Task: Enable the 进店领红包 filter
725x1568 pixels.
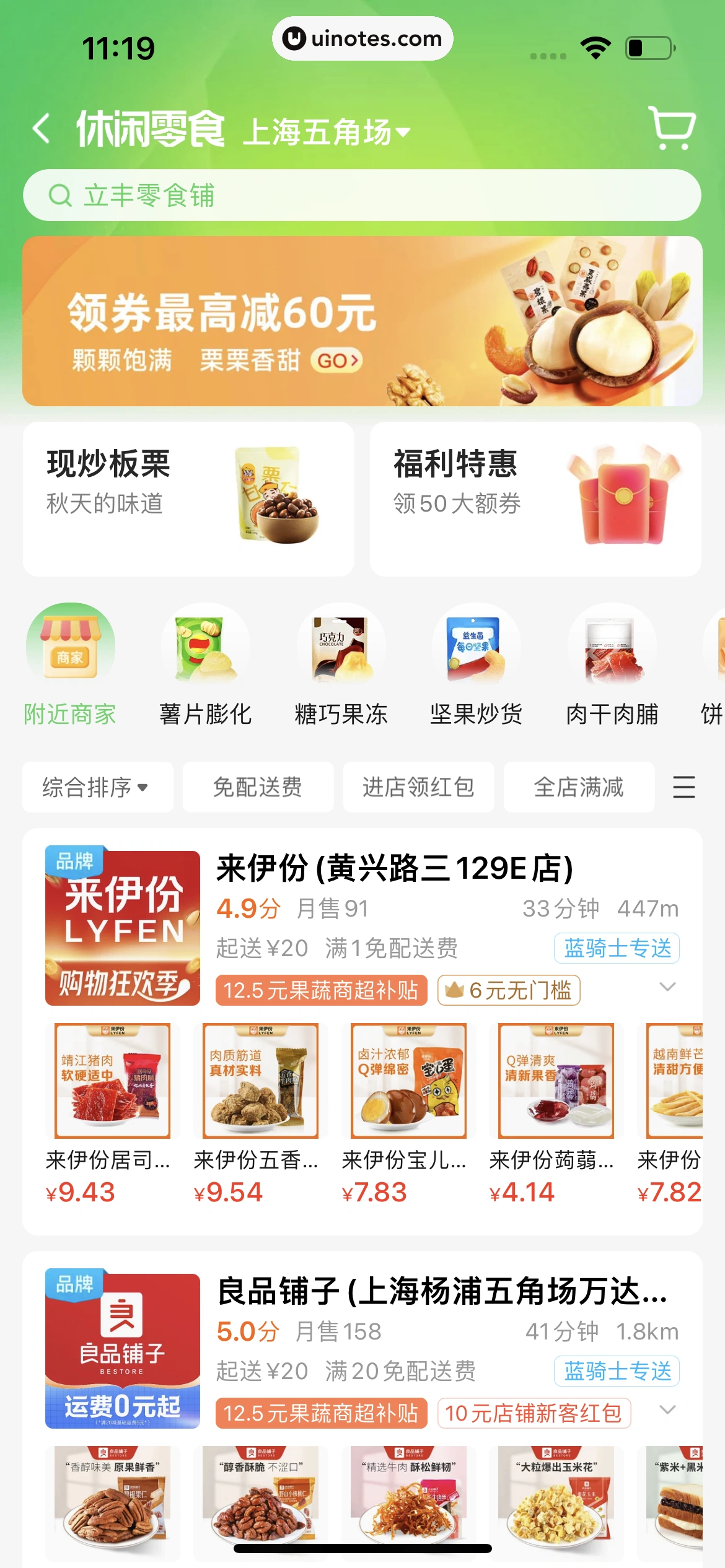Action: pyautogui.click(x=418, y=787)
